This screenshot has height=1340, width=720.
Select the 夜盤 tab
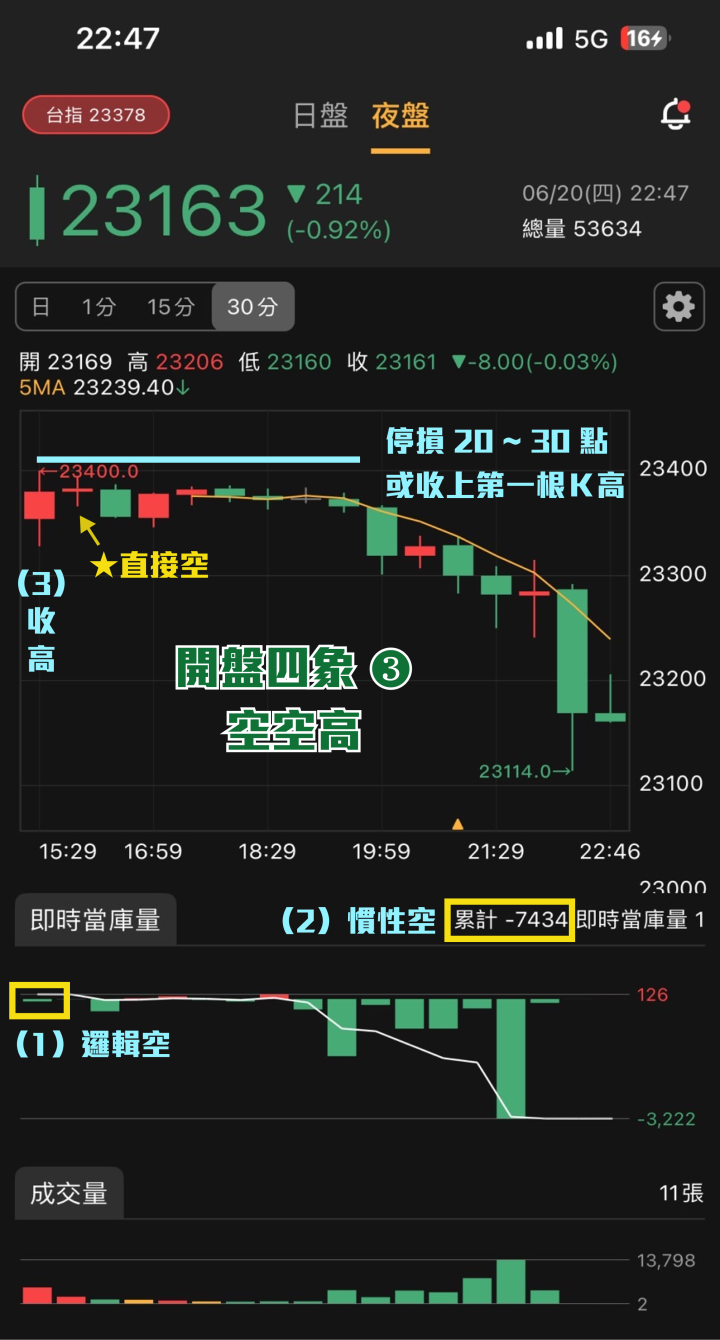click(x=400, y=115)
